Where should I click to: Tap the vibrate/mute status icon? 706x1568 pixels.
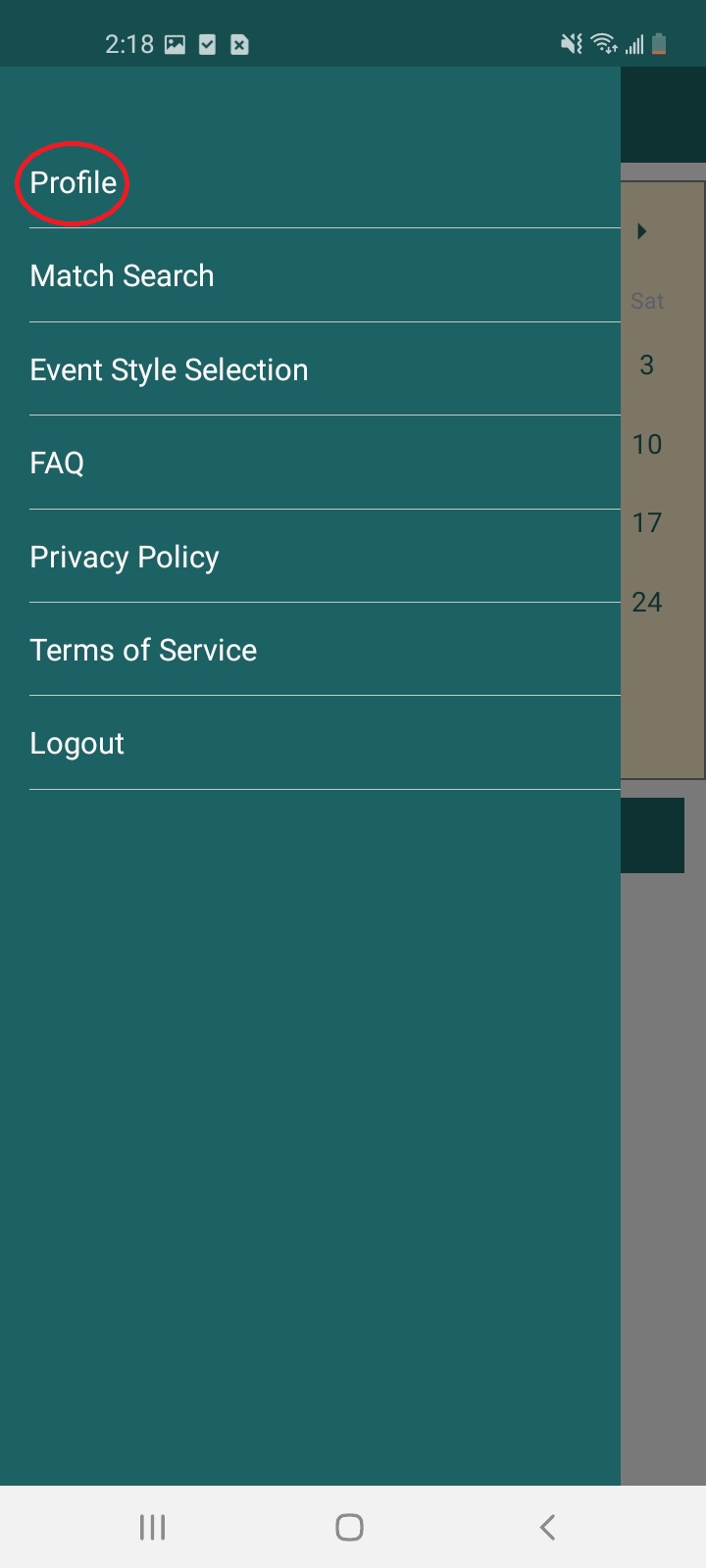click(x=571, y=43)
